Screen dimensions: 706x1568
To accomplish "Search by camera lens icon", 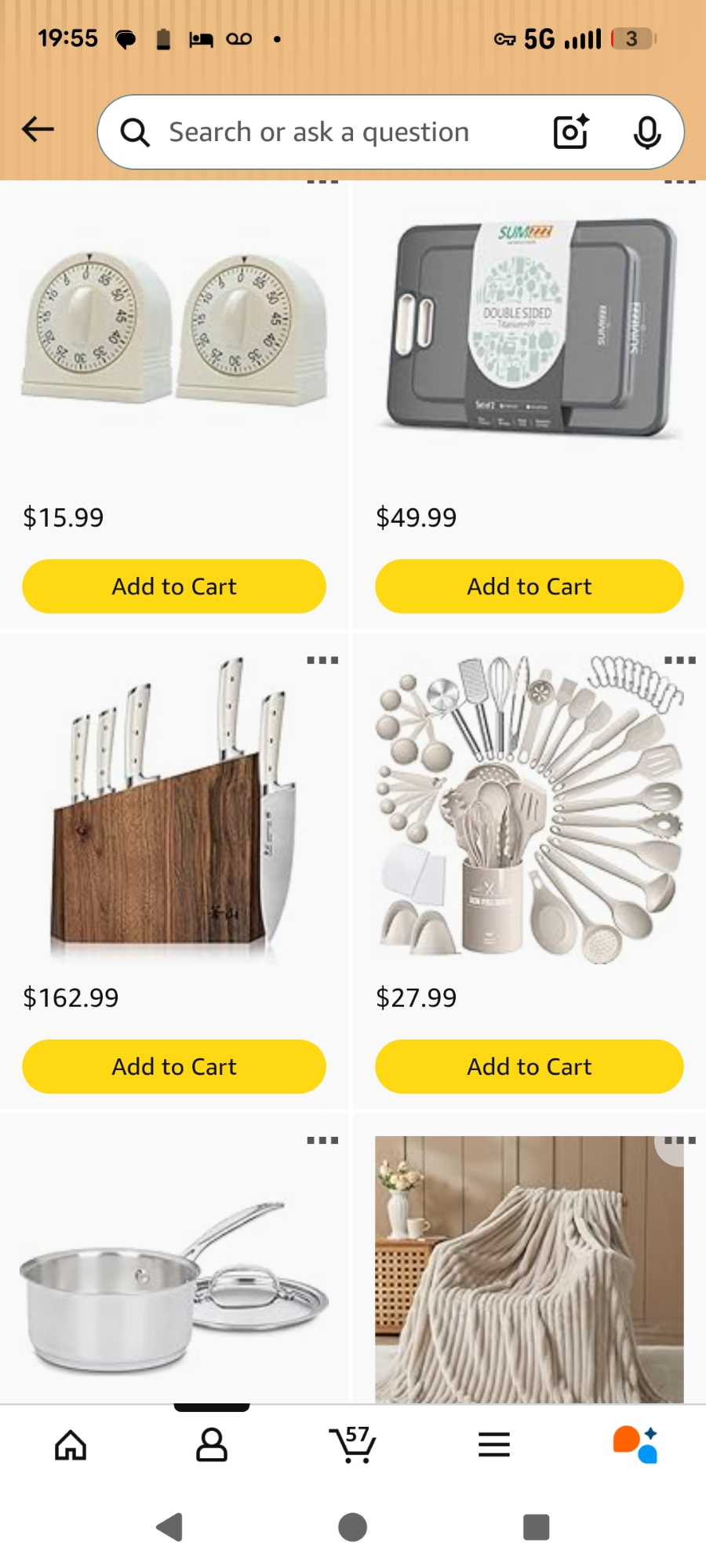I will click(x=570, y=132).
